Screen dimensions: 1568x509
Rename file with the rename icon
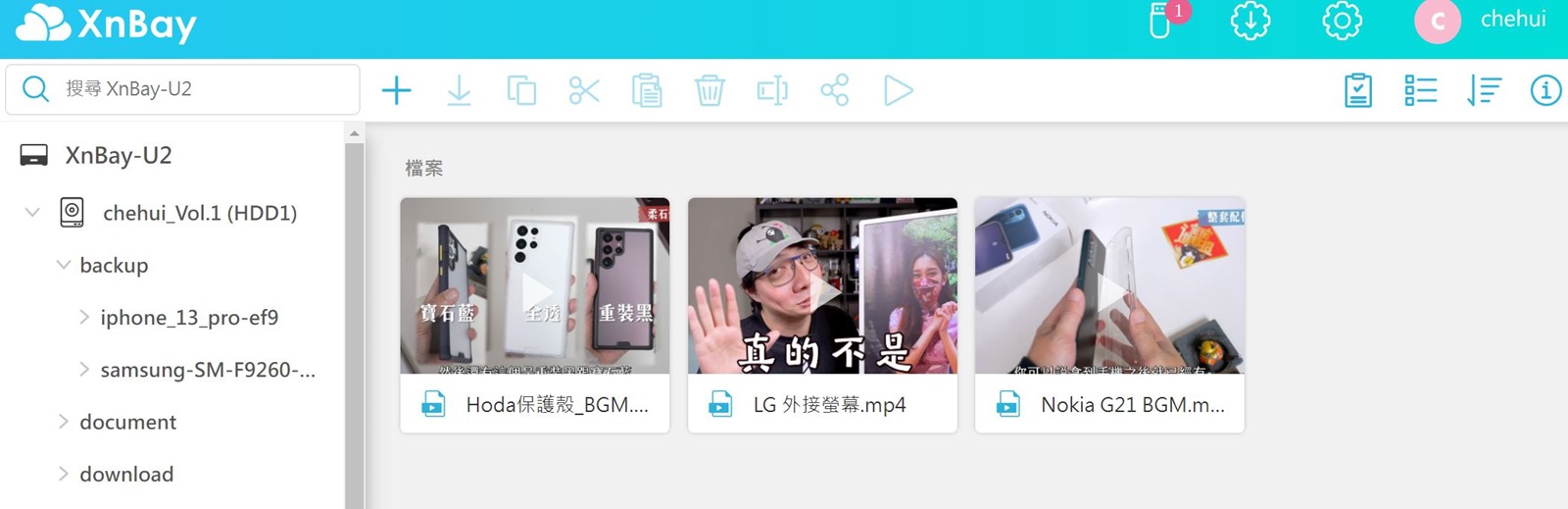coord(772,90)
